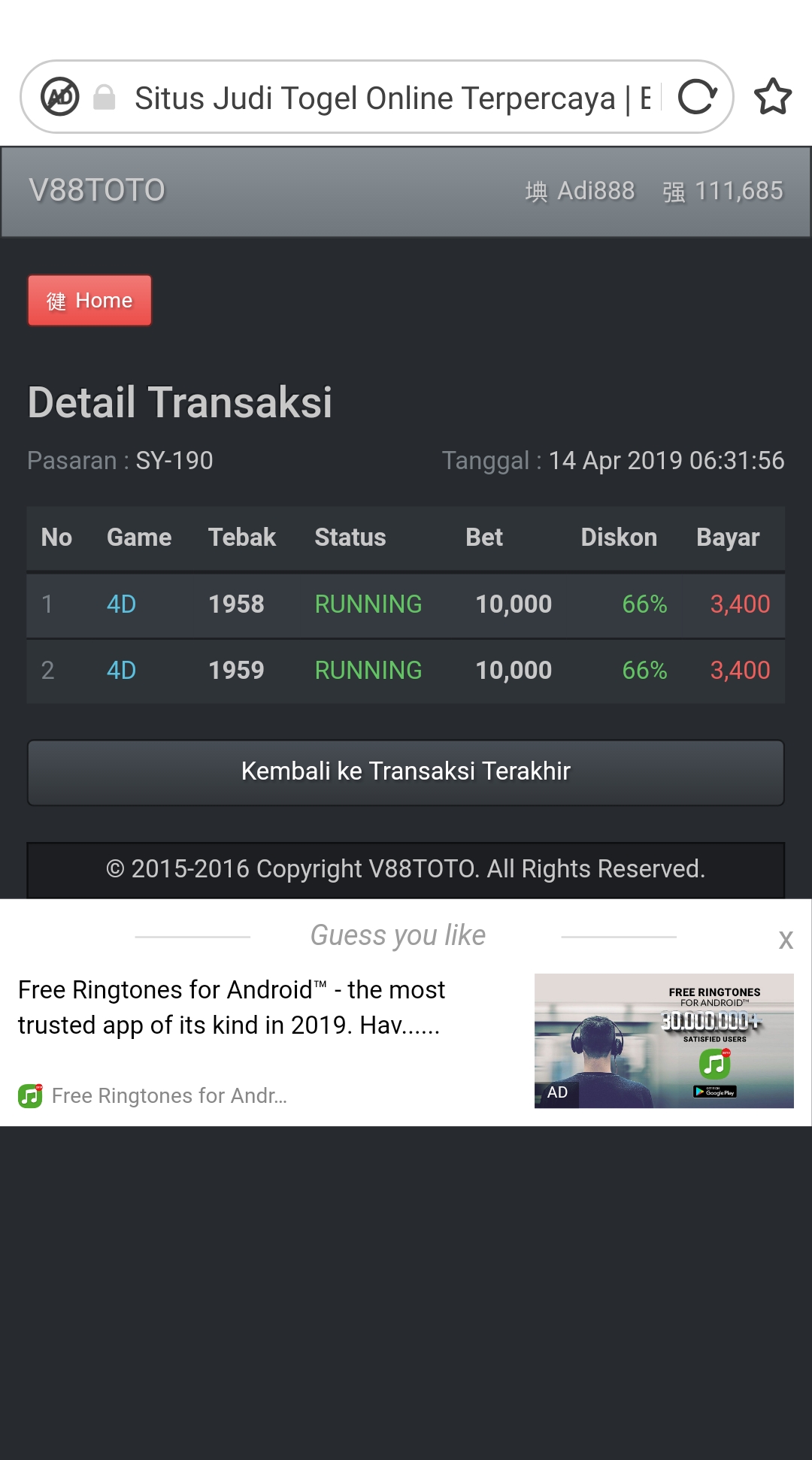Image resolution: width=812 pixels, height=1460 pixels.
Task: Bookmark this page with the star icon
Action: (772, 97)
